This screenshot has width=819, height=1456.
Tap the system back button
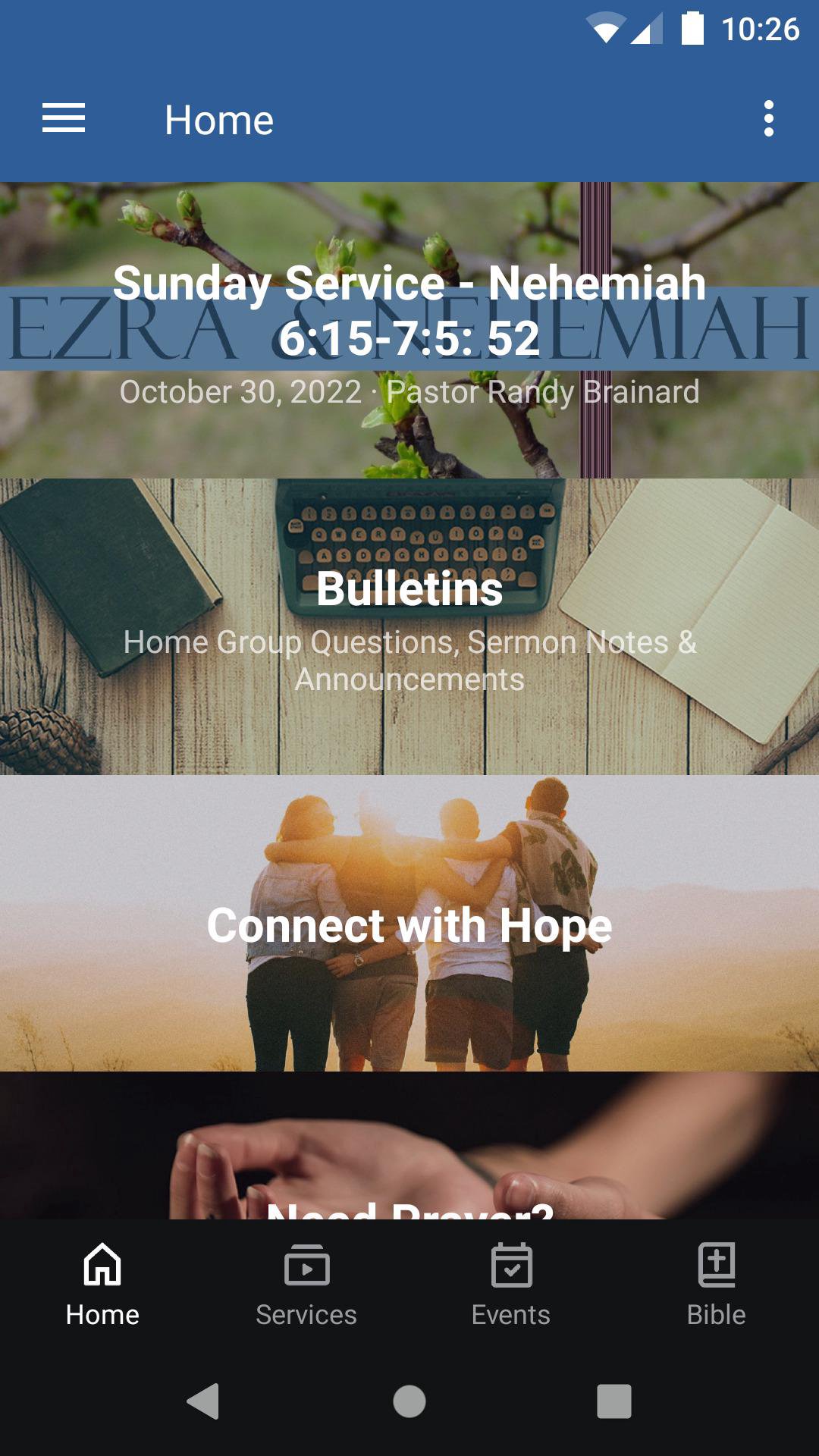[203, 1401]
